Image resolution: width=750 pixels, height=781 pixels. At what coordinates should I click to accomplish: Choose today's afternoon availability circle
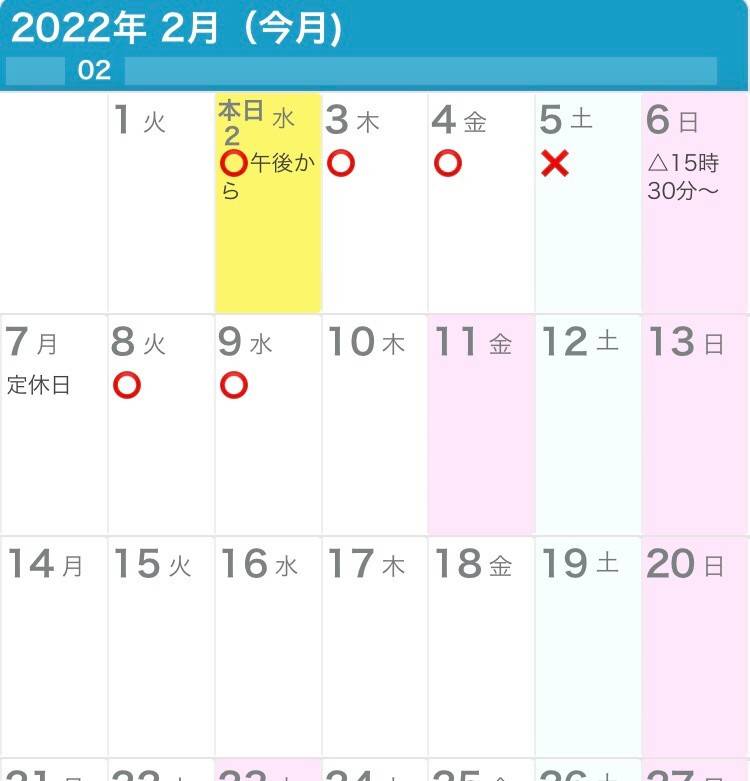[x=233, y=163]
